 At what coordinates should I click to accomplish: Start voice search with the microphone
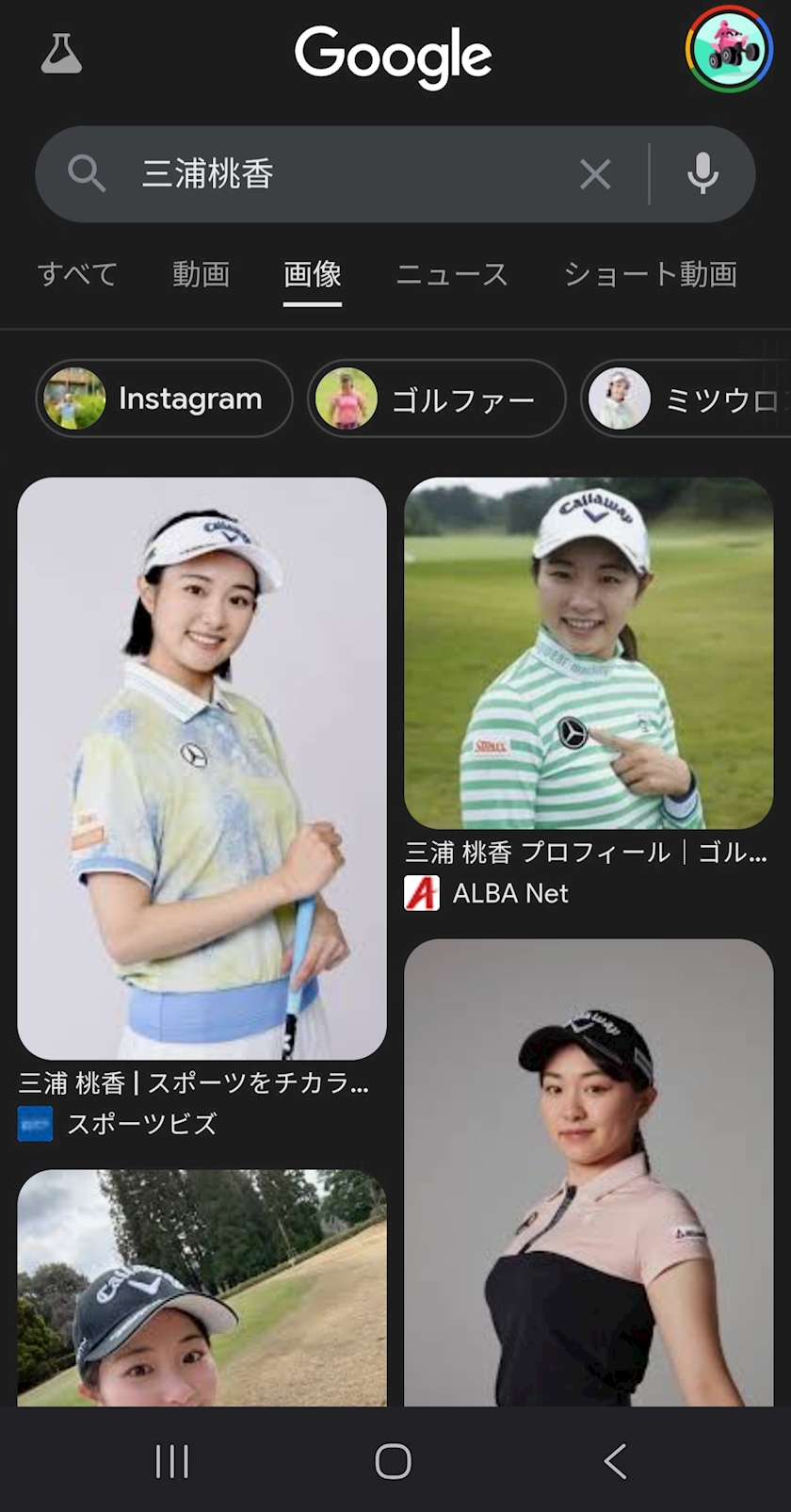[x=702, y=174]
